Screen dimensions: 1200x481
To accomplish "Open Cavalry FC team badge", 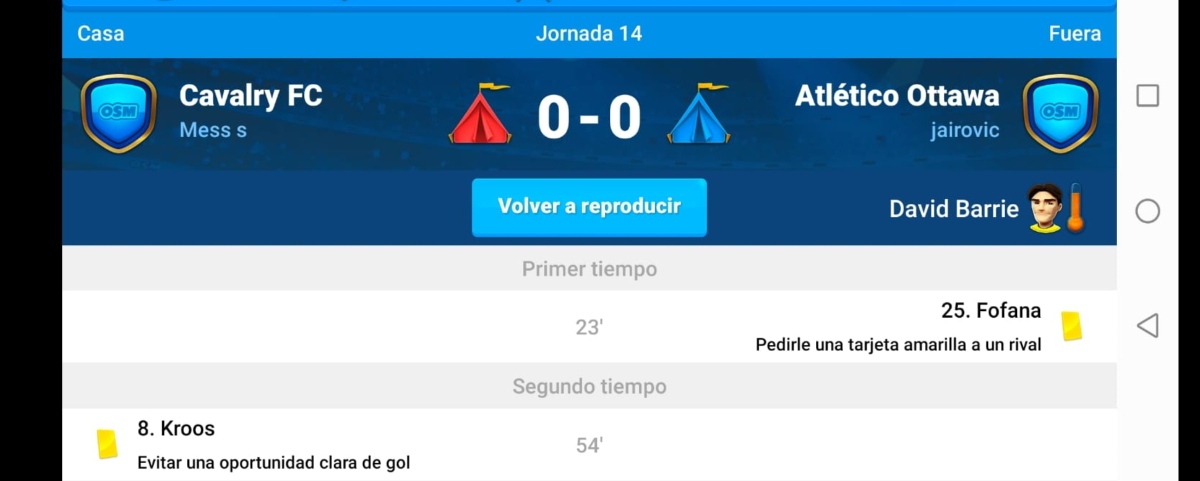I will [118, 112].
